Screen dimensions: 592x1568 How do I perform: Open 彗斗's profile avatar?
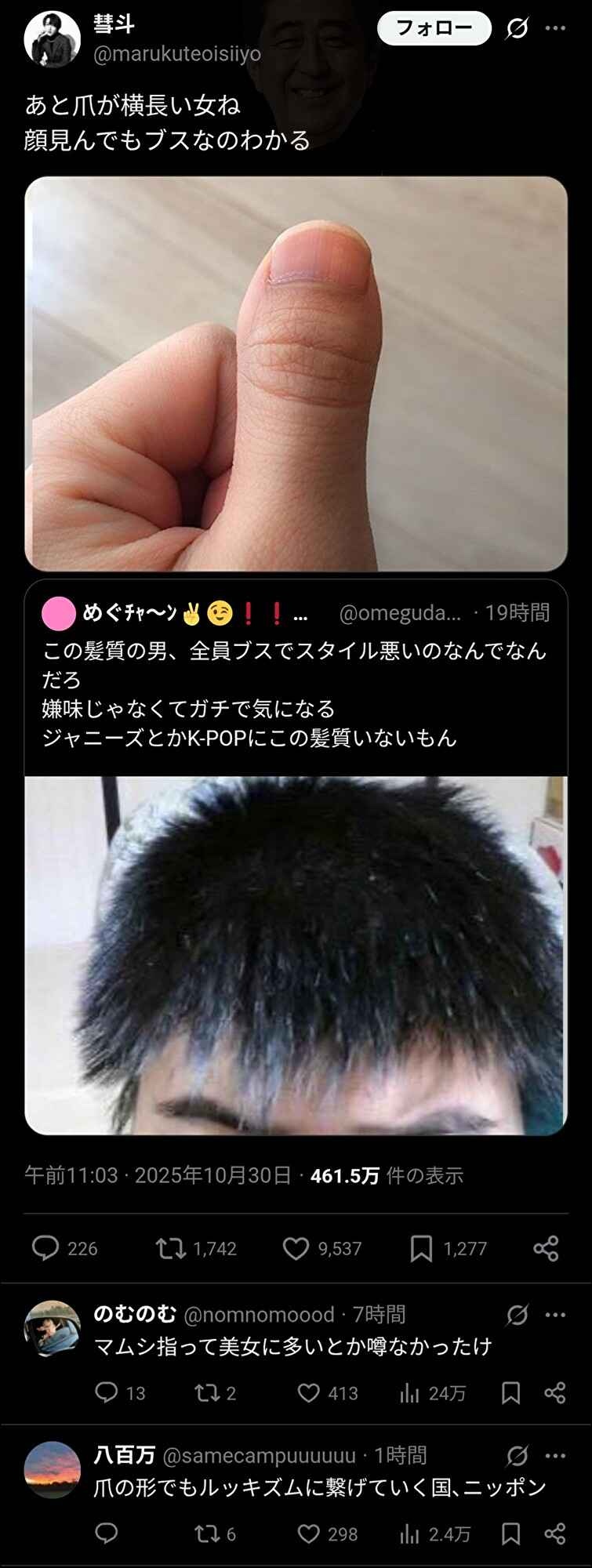(x=52, y=39)
